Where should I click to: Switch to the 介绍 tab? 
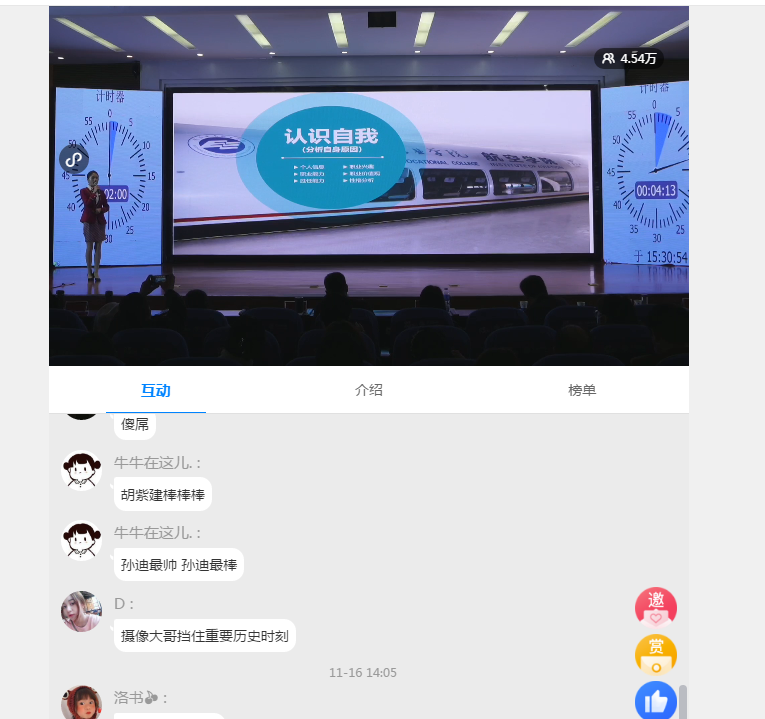[x=369, y=390]
